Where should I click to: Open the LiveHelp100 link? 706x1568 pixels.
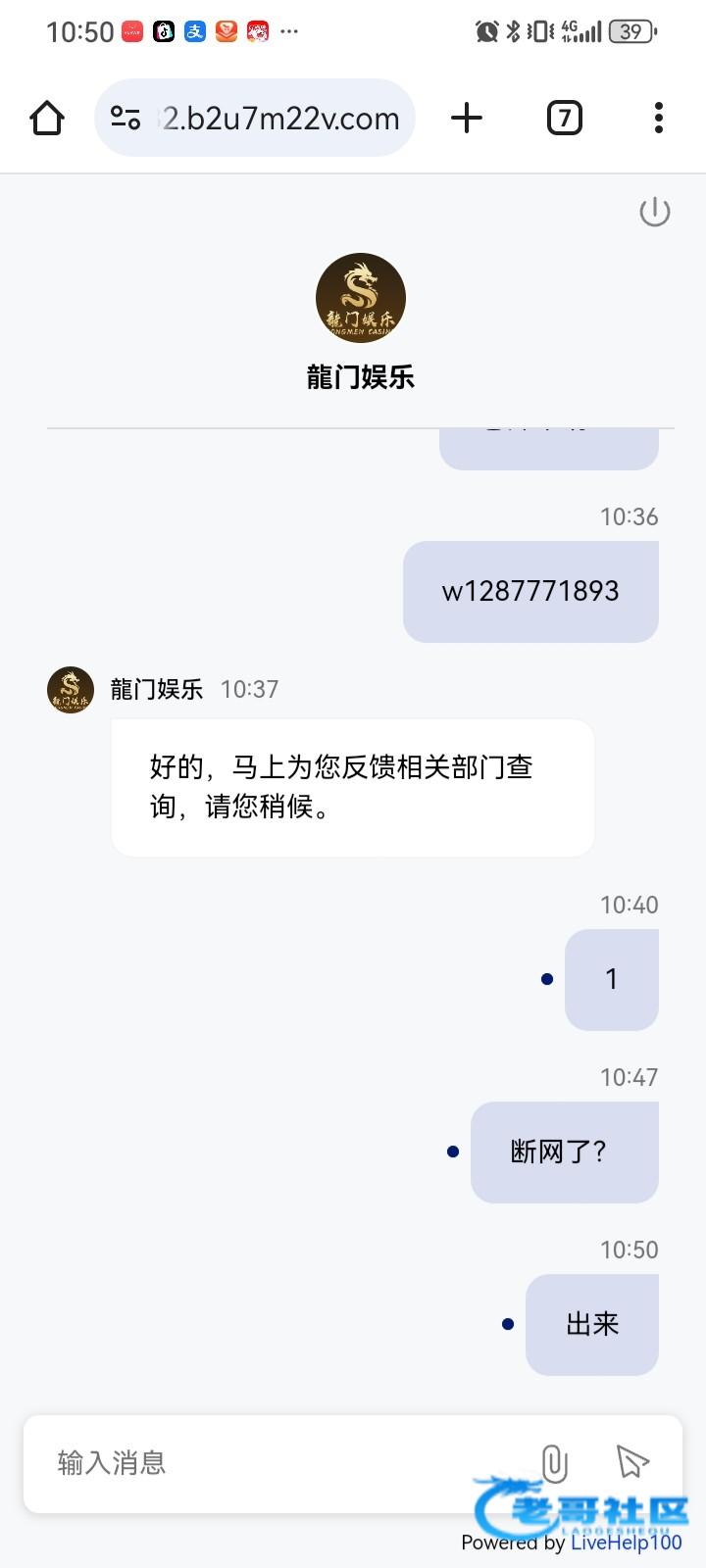coord(626,1543)
